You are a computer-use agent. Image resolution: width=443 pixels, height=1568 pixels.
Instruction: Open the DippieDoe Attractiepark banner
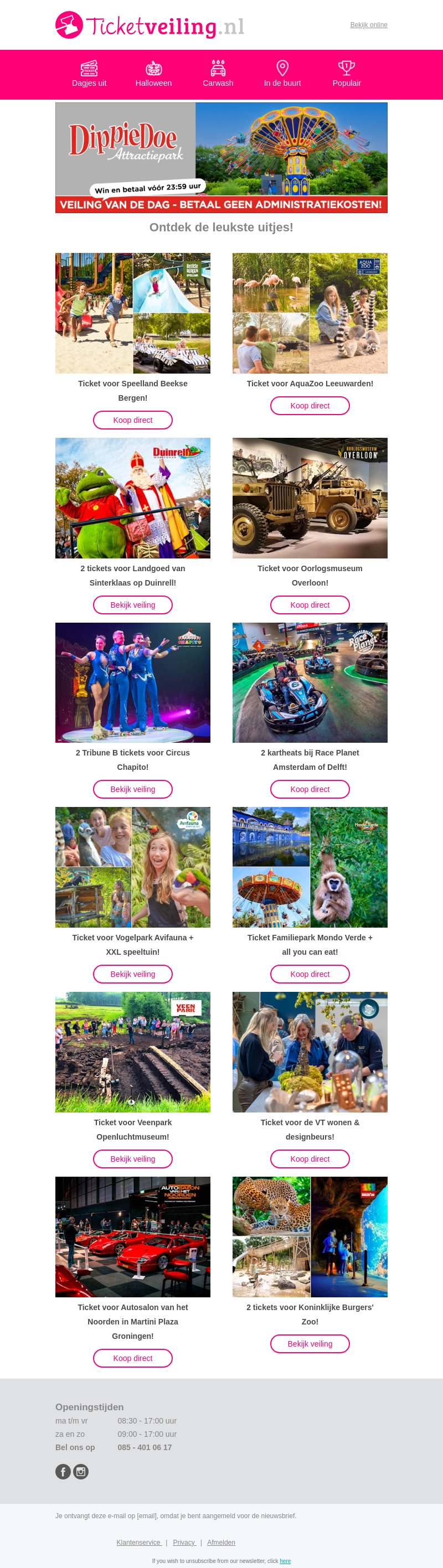pos(221,157)
